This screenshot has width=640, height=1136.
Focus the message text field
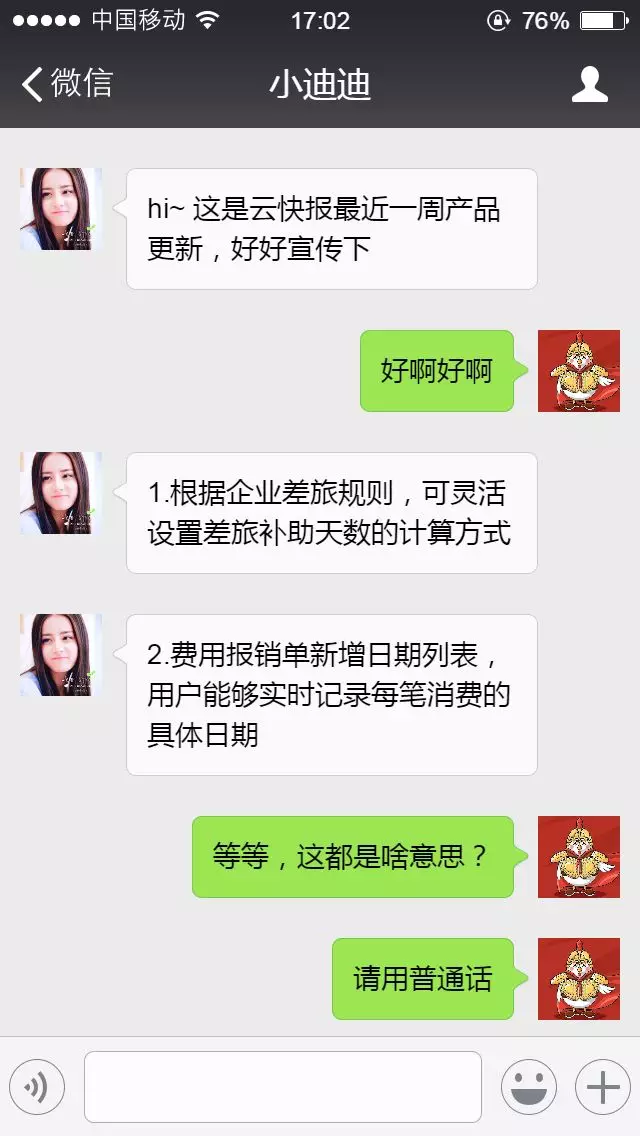[x=283, y=1087]
